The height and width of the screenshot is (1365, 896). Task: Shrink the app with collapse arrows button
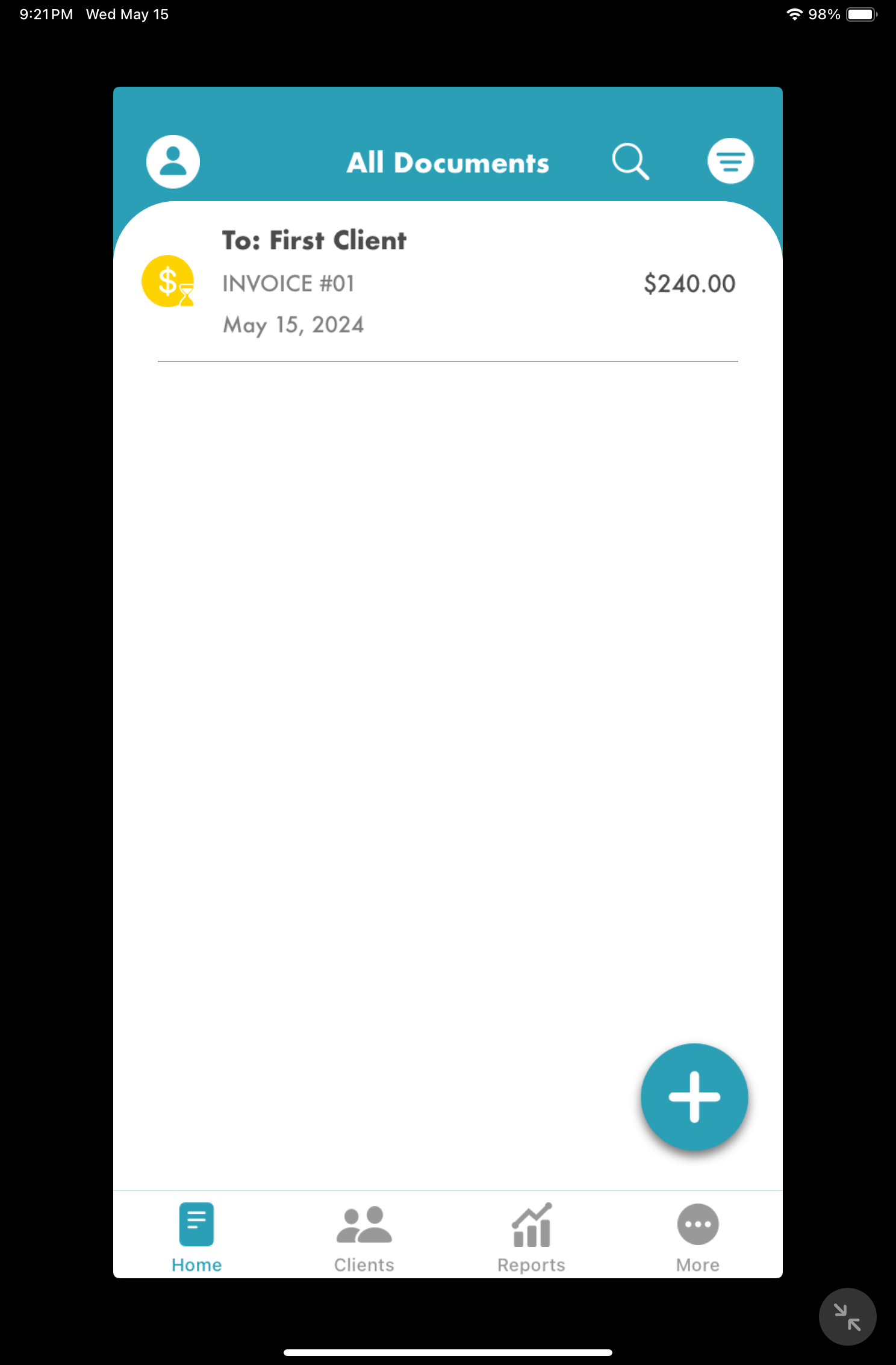[x=847, y=1316]
